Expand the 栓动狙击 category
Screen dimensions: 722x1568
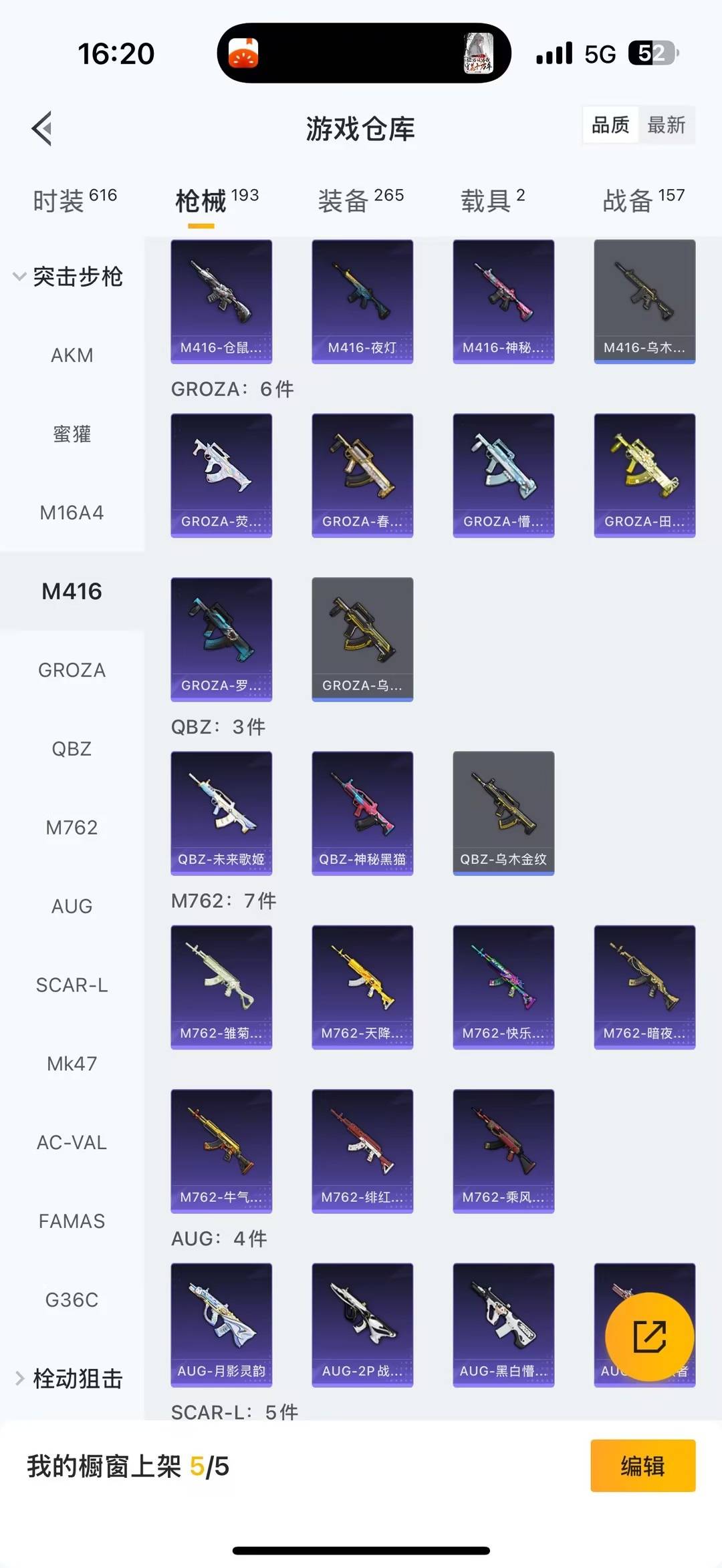(x=70, y=1378)
